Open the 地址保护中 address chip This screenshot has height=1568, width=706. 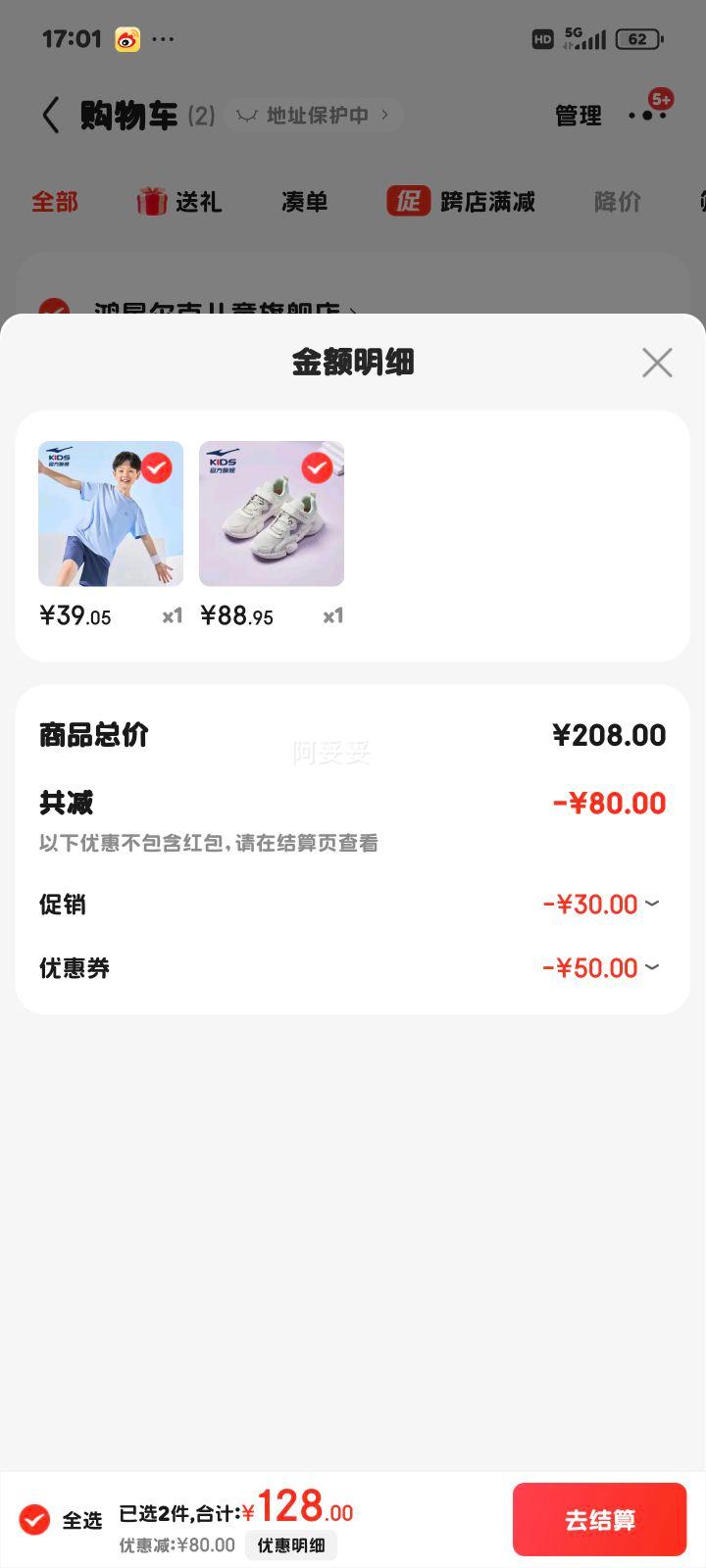[x=314, y=116]
